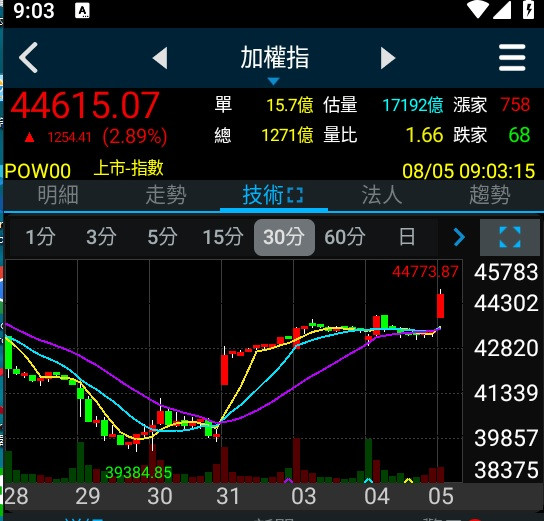Go back using the top-left arrow
The height and width of the screenshot is (521, 544).
pos(28,58)
